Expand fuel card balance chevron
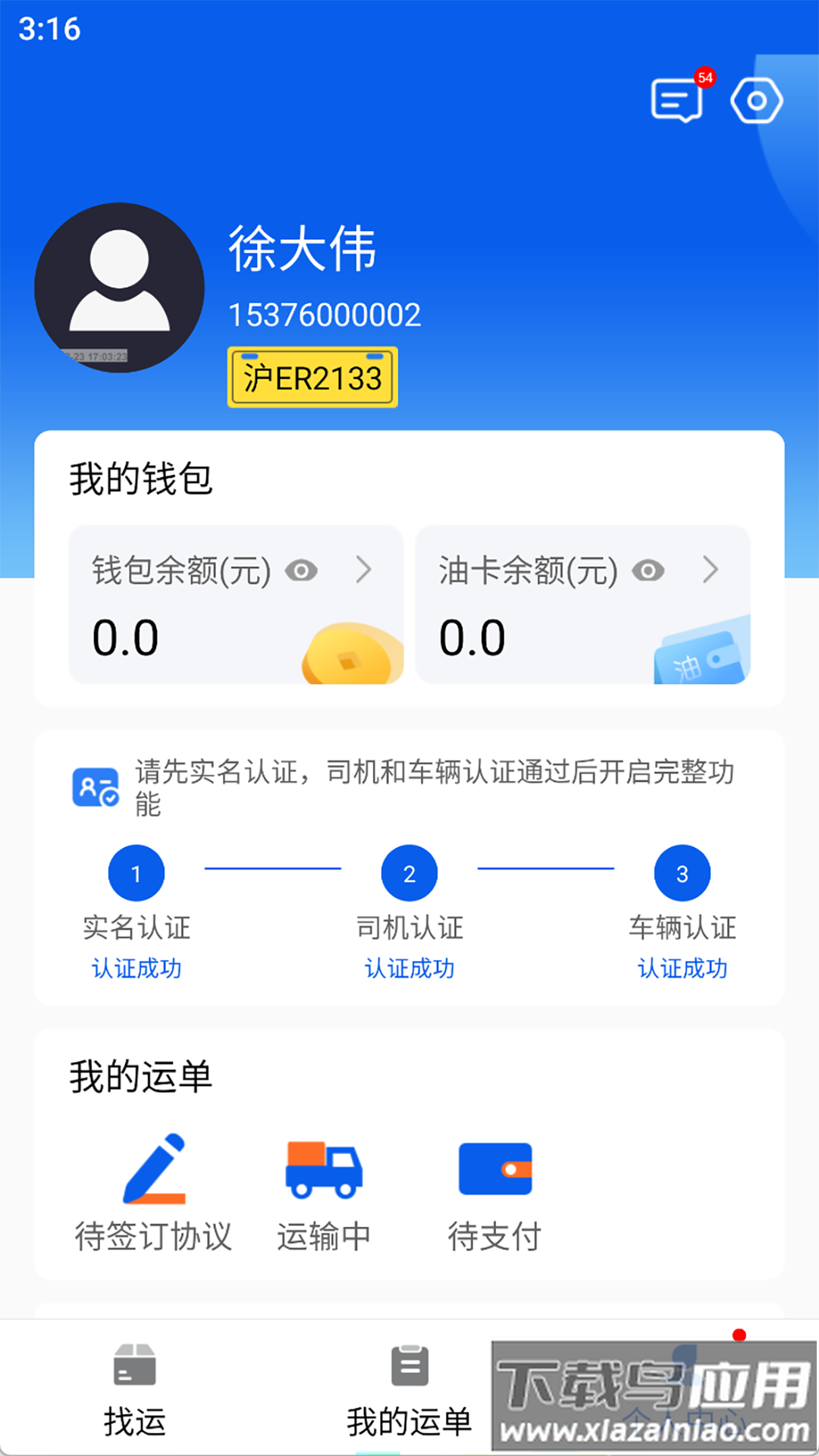 (x=711, y=570)
